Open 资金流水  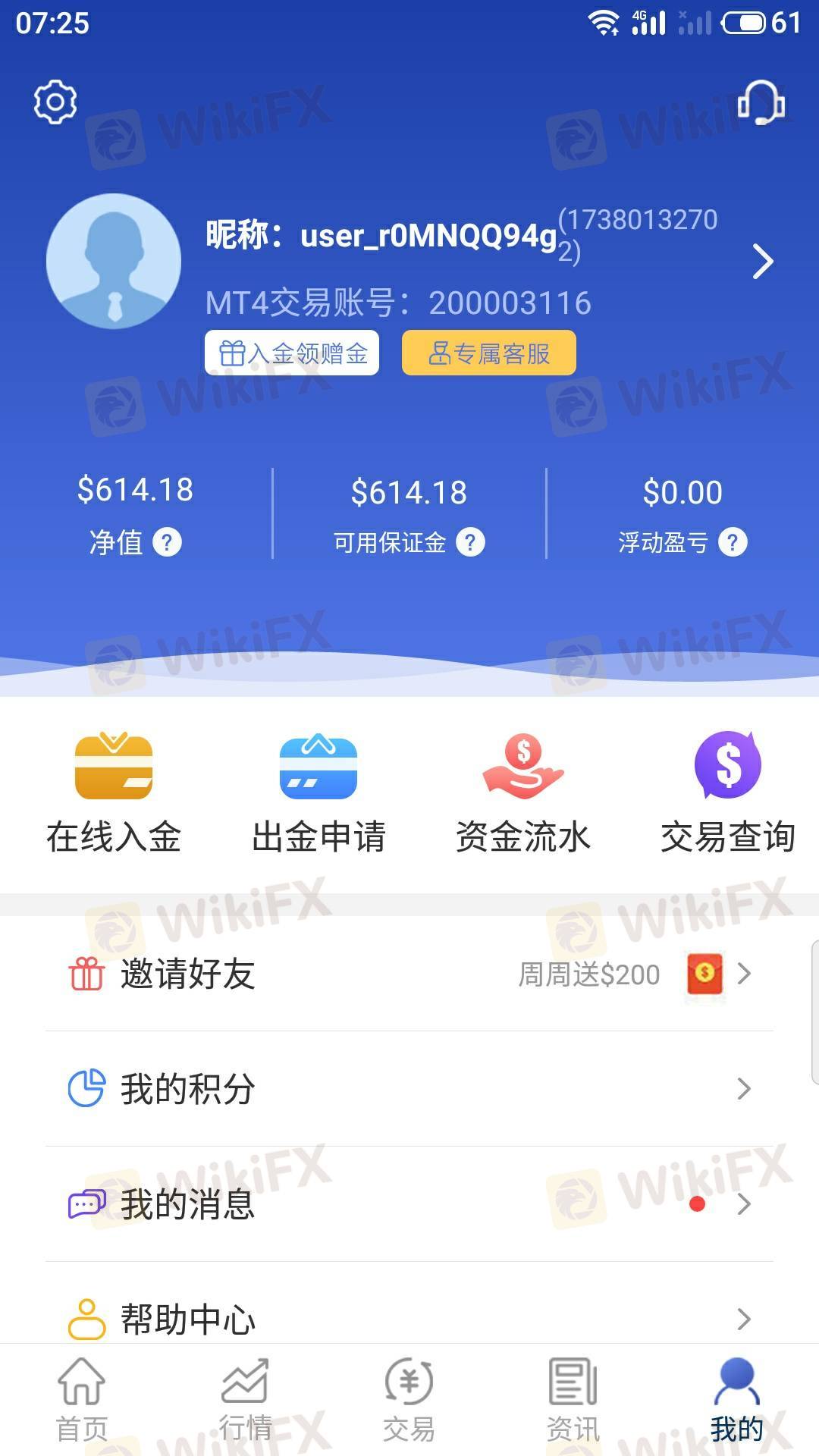tap(523, 793)
